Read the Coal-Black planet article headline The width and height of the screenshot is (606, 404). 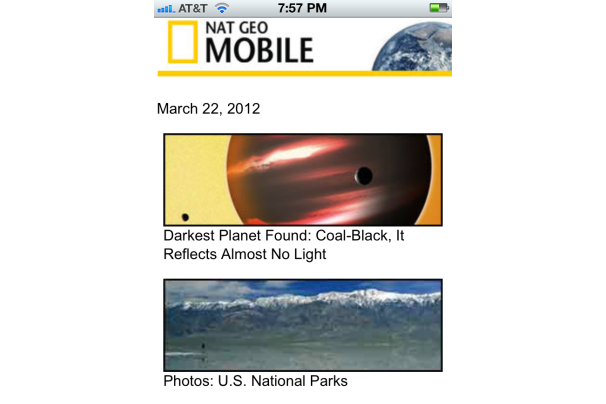click(x=283, y=246)
